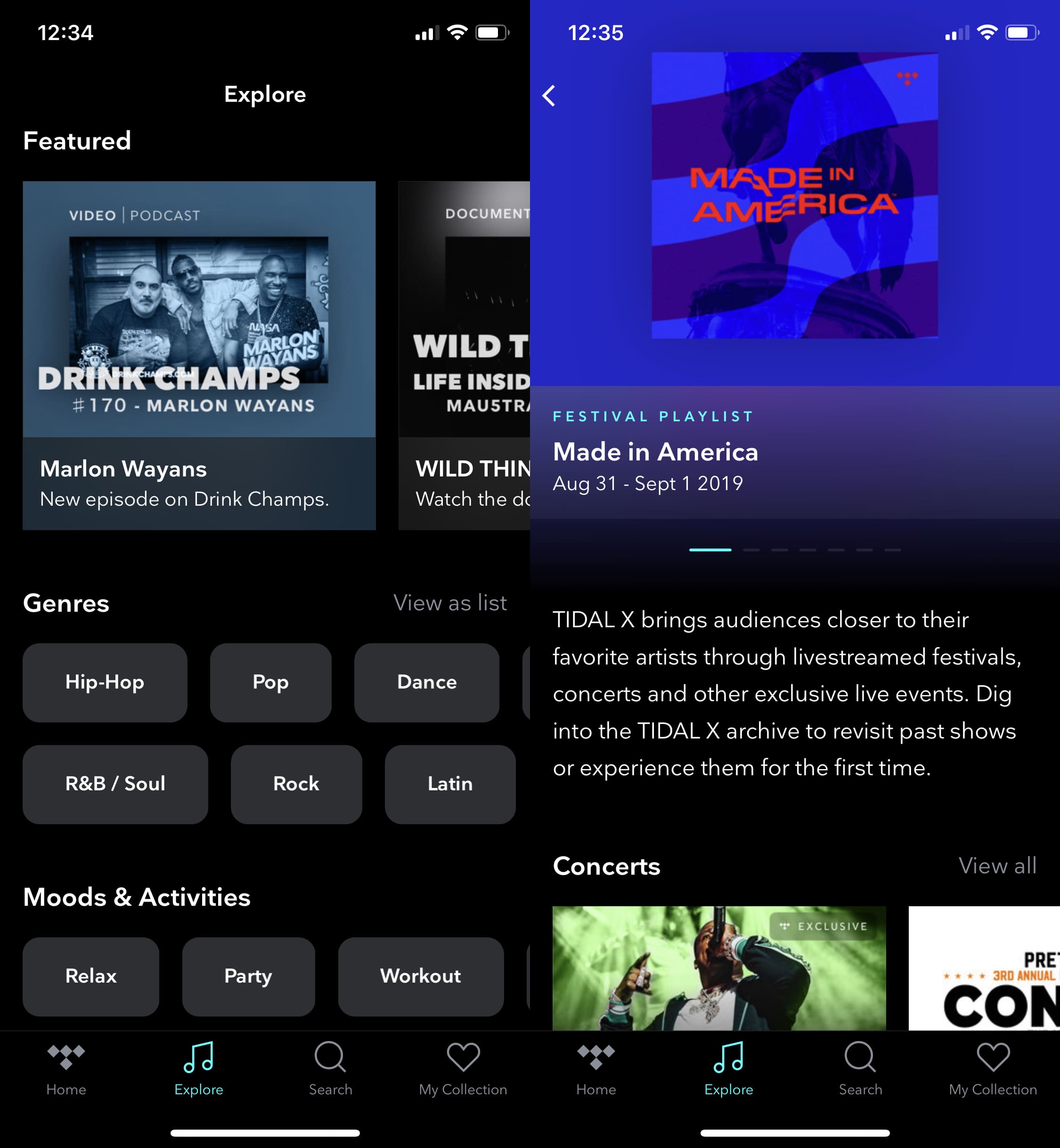Open the Workout mood category
The height and width of the screenshot is (1148, 1060).
click(x=420, y=976)
